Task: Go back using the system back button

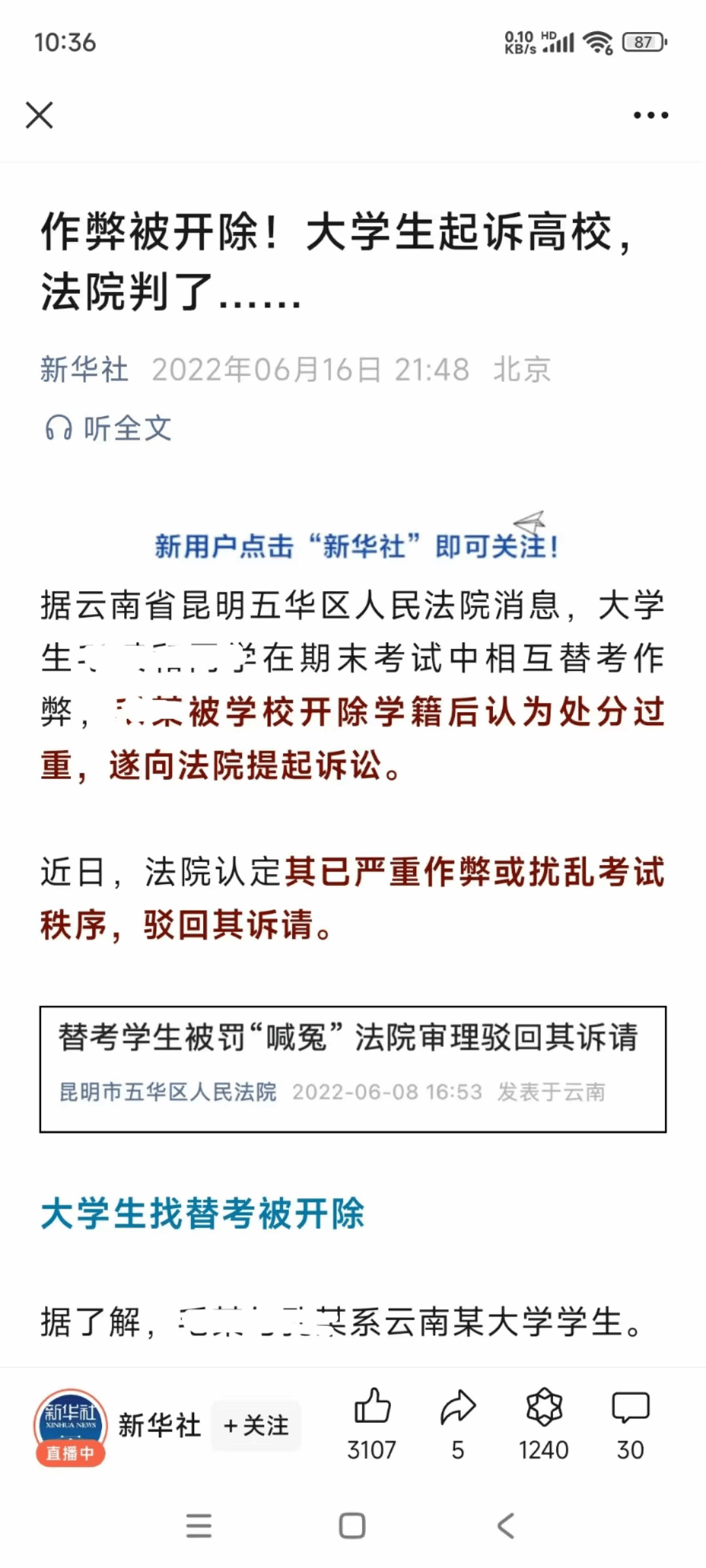Action: [505, 1526]
